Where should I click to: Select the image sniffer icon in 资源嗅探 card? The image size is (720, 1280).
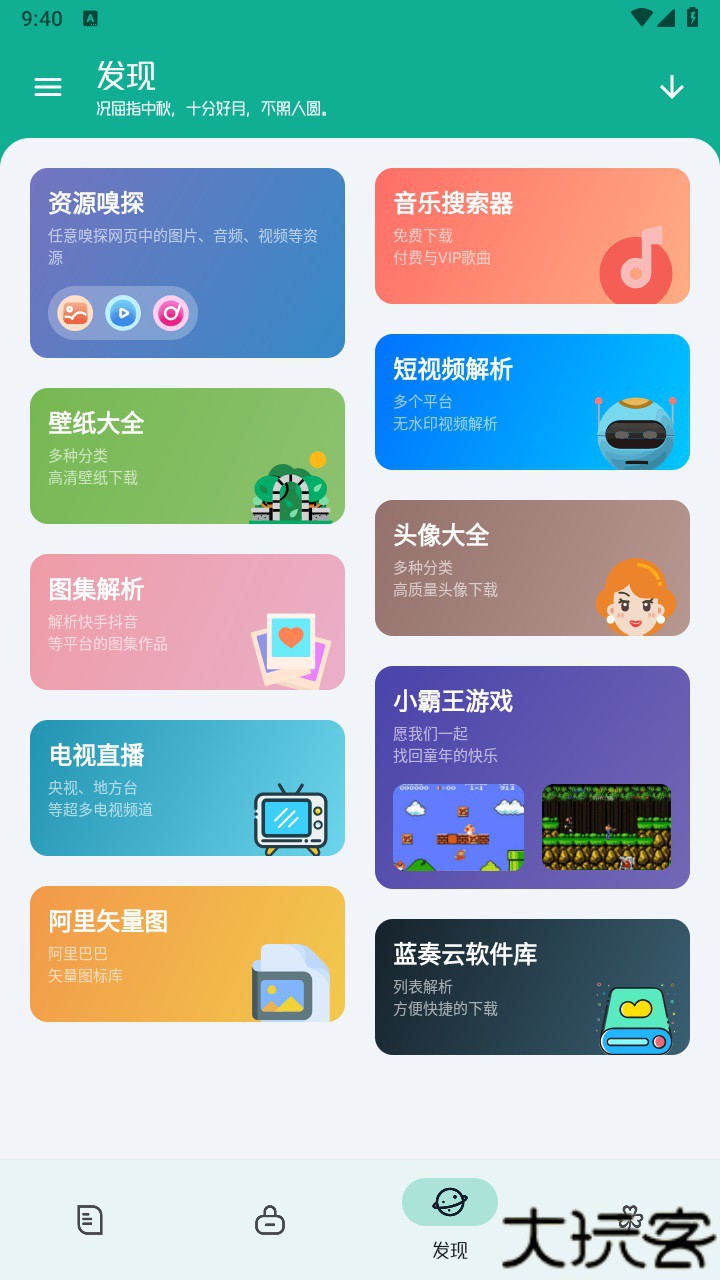[74, 313]
